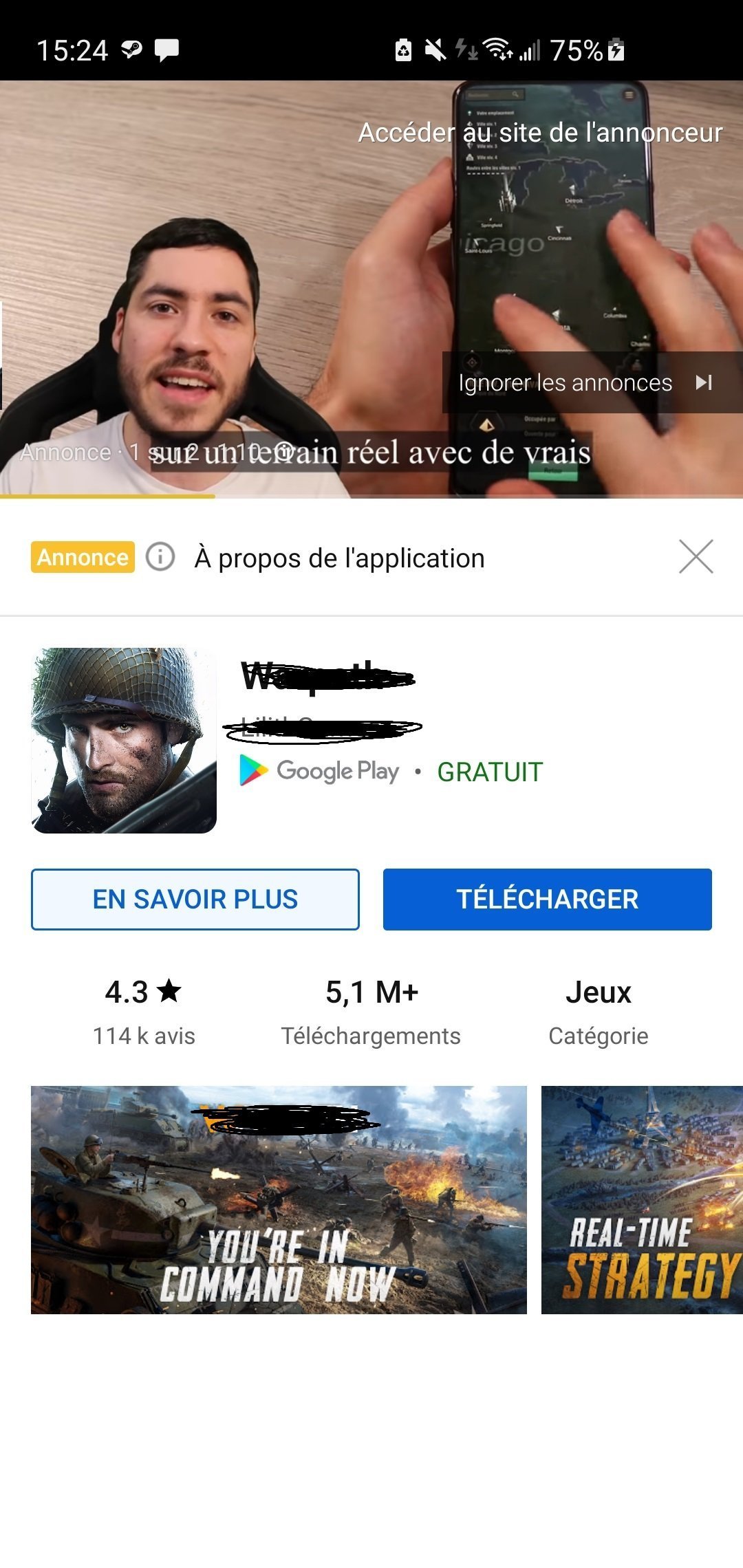Tap TÉLÉCHARGER to download the game

pos(548,899)
